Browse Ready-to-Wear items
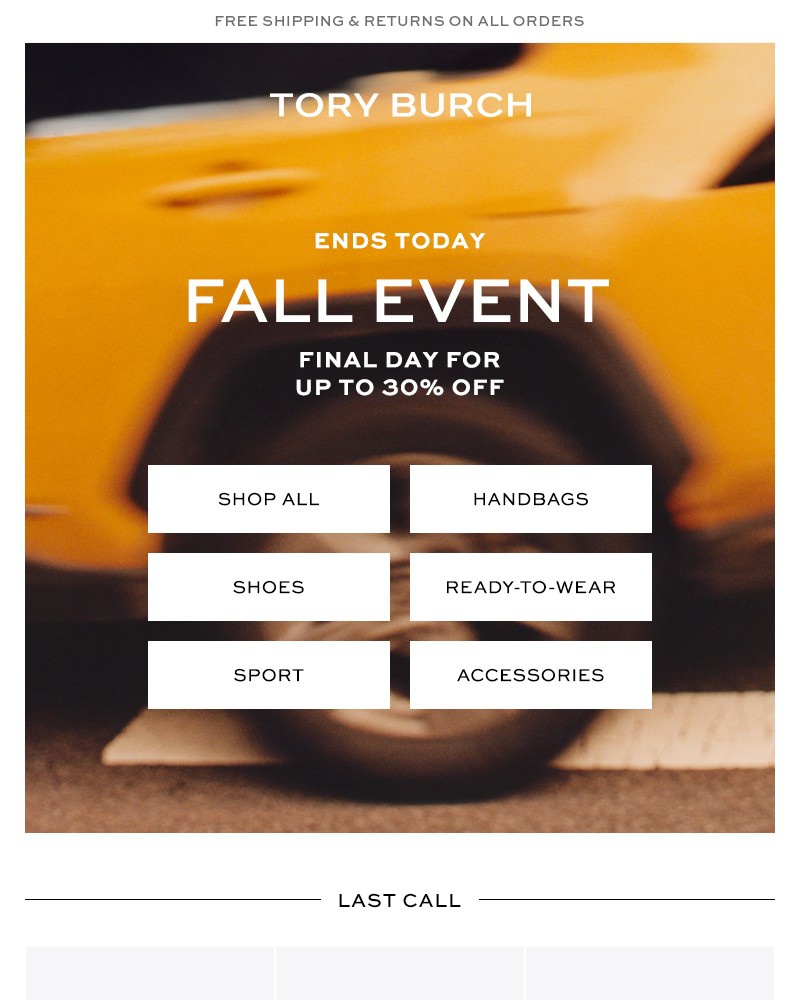This screenshot has width=800, height=1000. 530,587
